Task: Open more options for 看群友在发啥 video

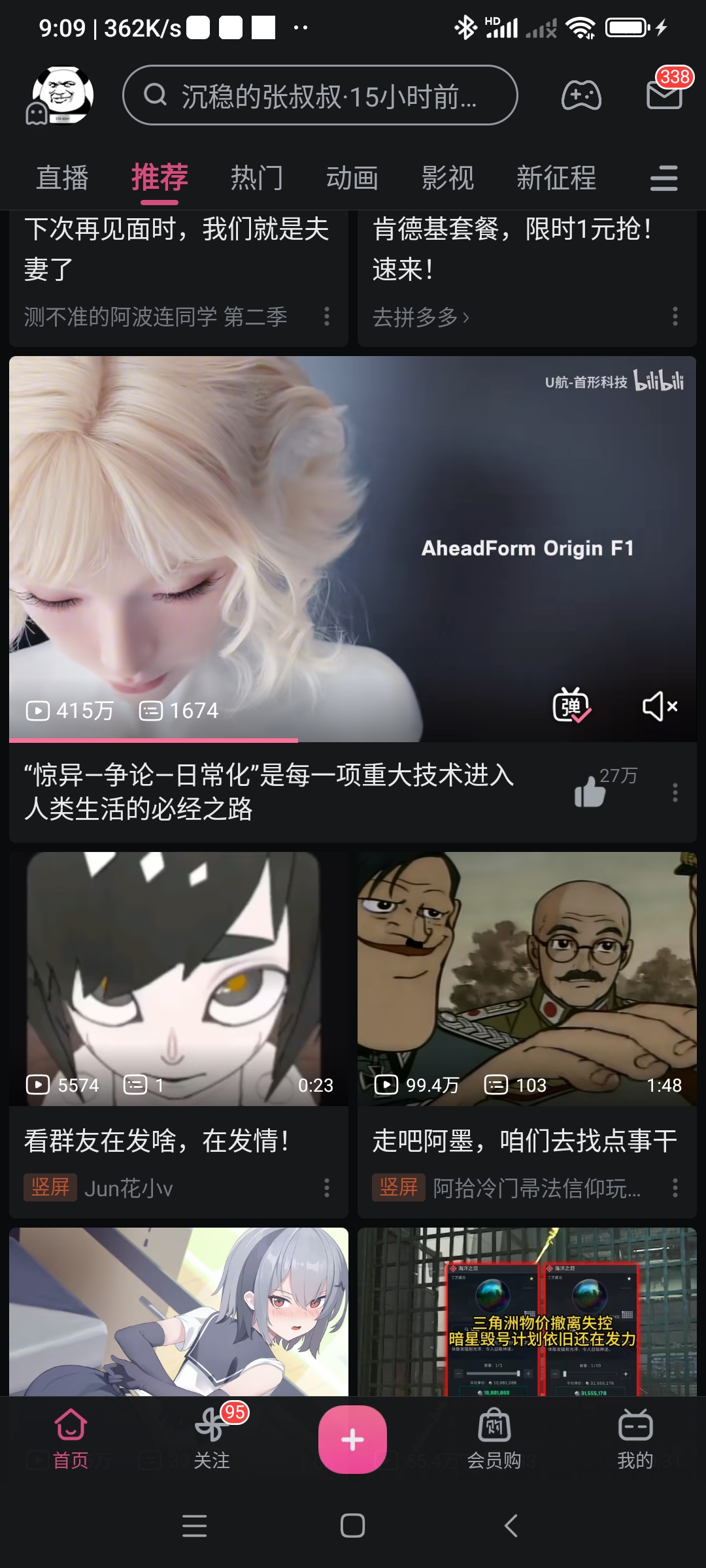Action: [326, 1188]
